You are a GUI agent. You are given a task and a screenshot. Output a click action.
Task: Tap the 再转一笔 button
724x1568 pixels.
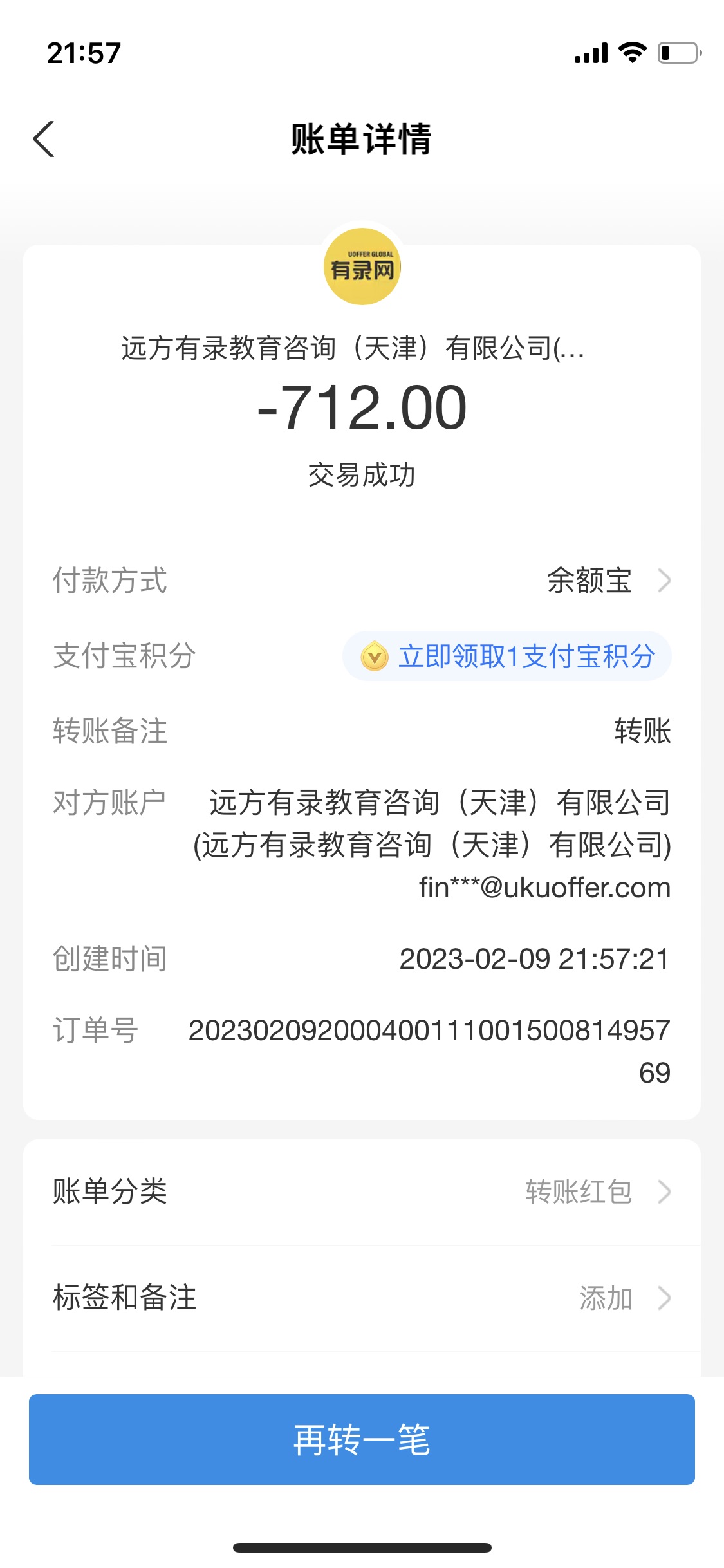tap(362, 1439)
